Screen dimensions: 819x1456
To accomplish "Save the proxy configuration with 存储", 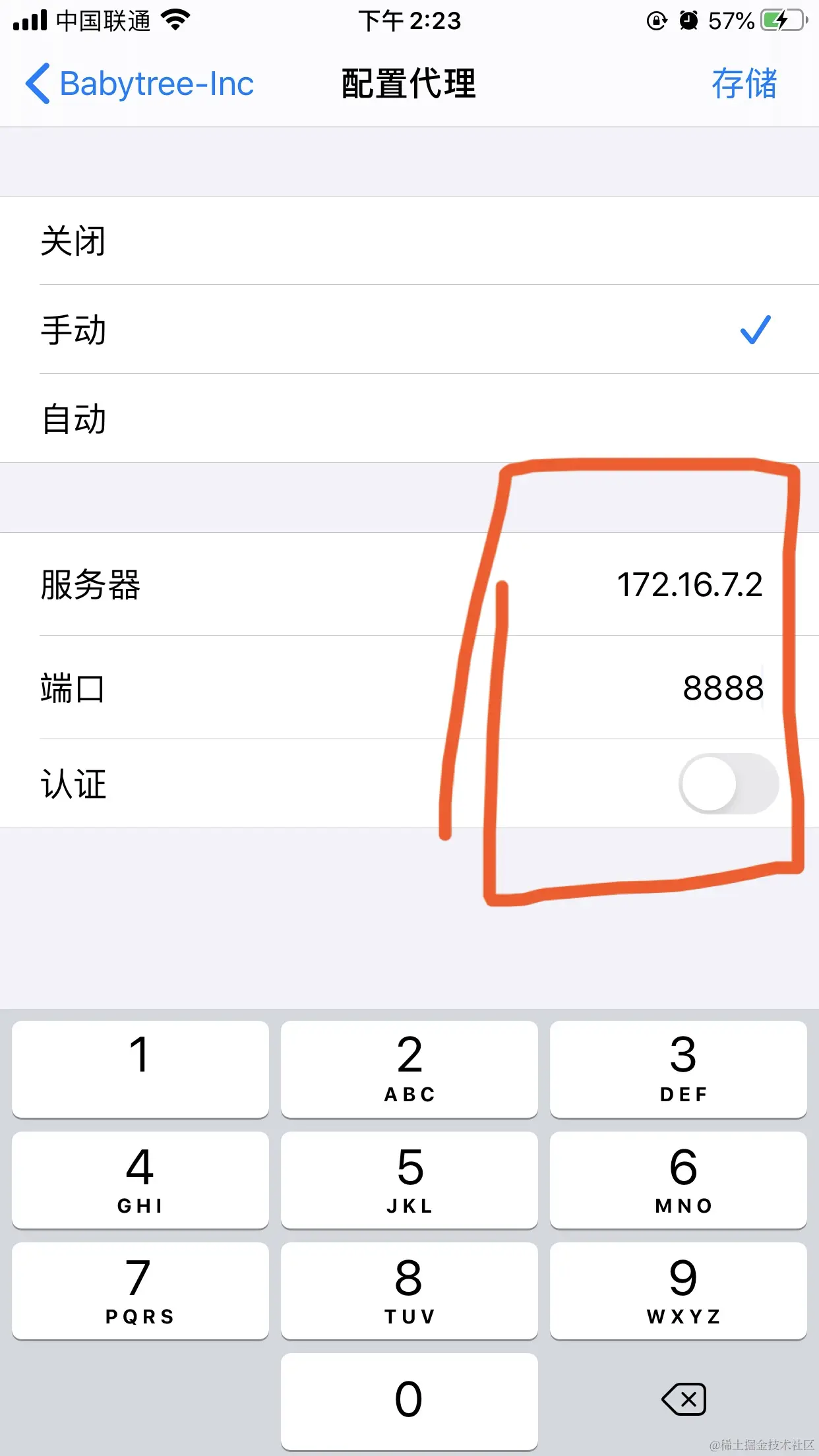I will pos(744,84).
